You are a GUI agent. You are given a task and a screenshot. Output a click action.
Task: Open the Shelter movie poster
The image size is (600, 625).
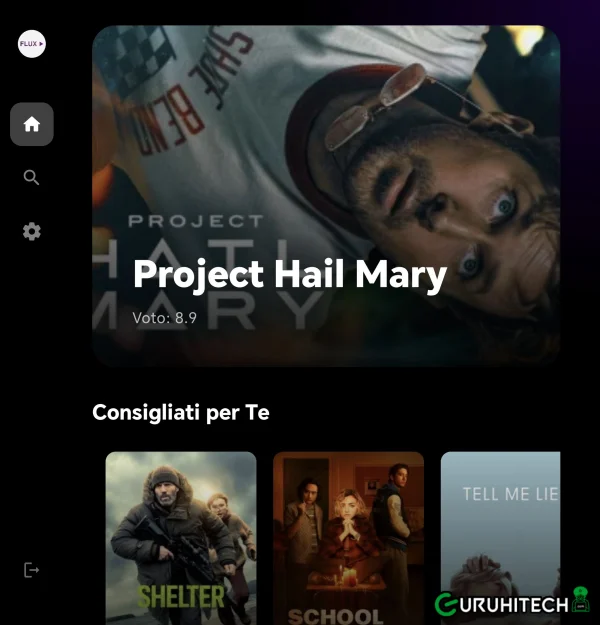point(181,538)
